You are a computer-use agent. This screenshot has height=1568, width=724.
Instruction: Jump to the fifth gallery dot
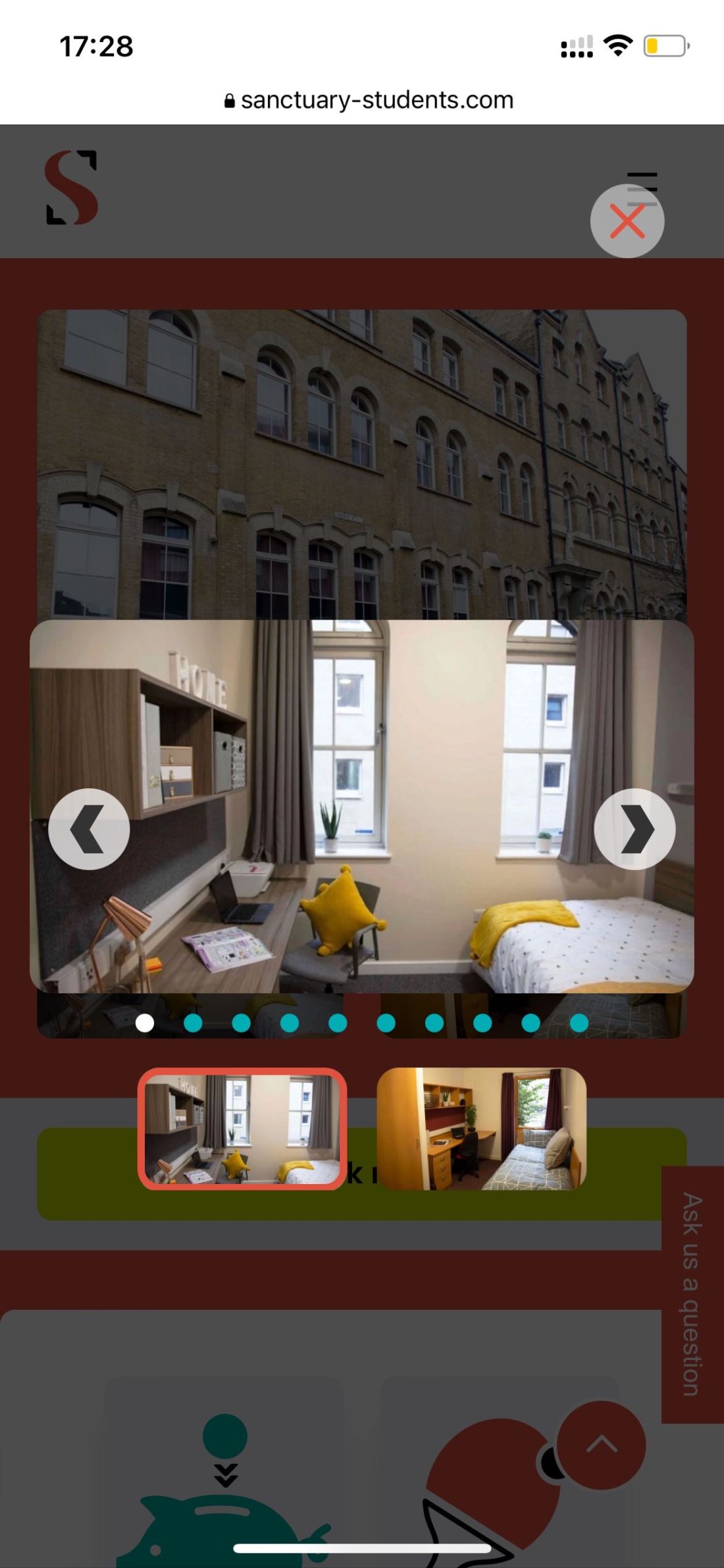(338, 1023)
